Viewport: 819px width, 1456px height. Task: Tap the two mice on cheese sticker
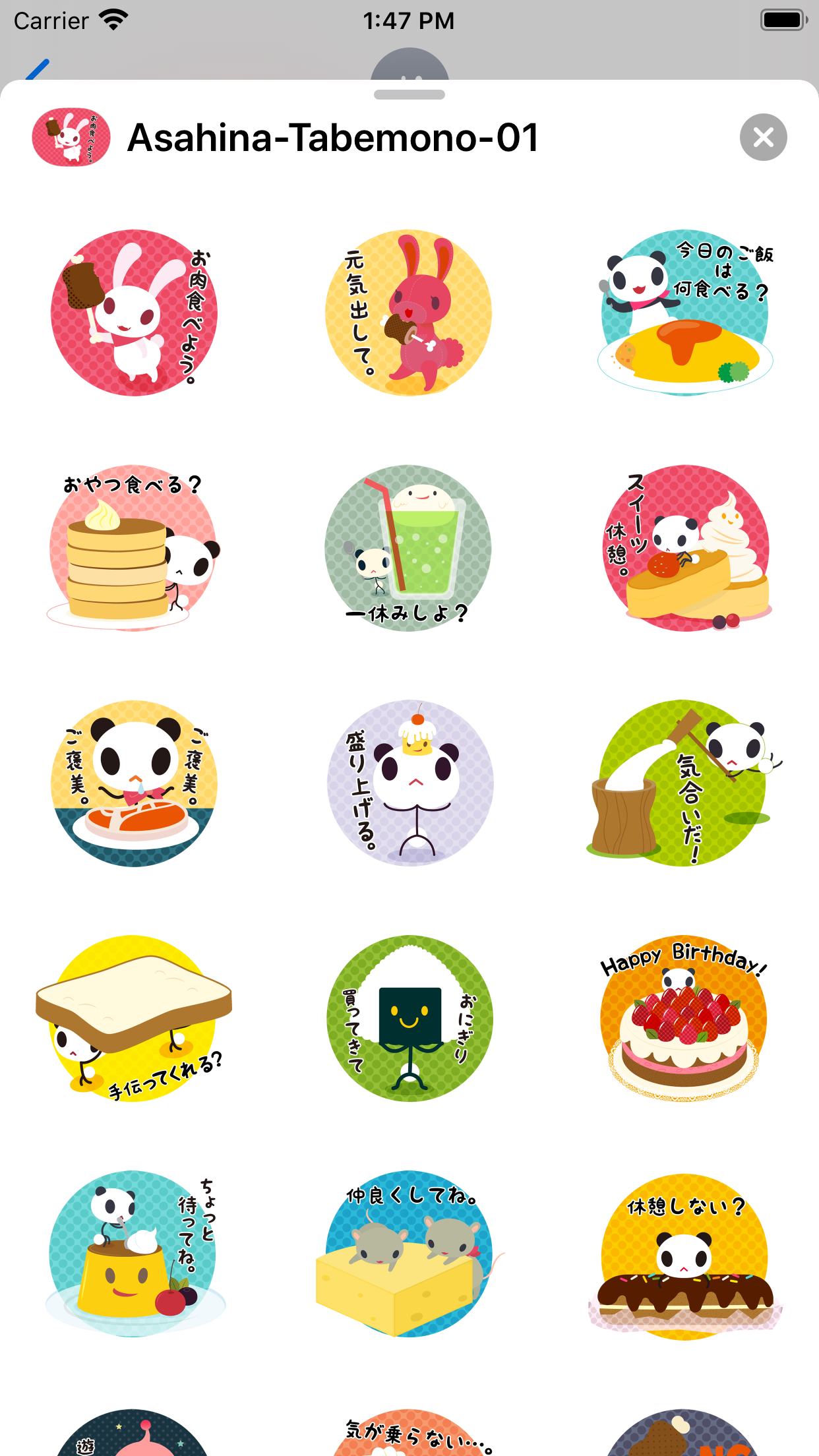pyautogui.click(x=409, y=1254)
